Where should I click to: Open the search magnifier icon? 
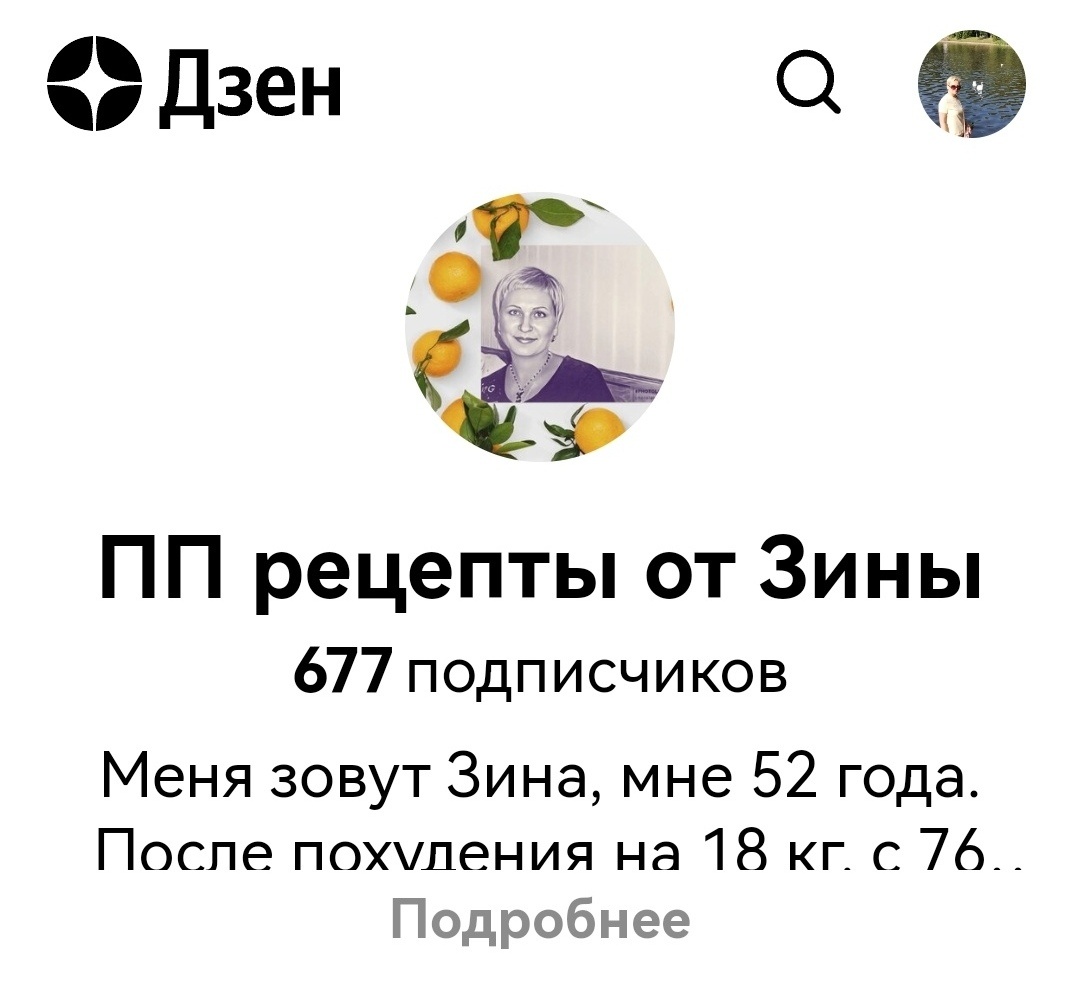point(809,85)
